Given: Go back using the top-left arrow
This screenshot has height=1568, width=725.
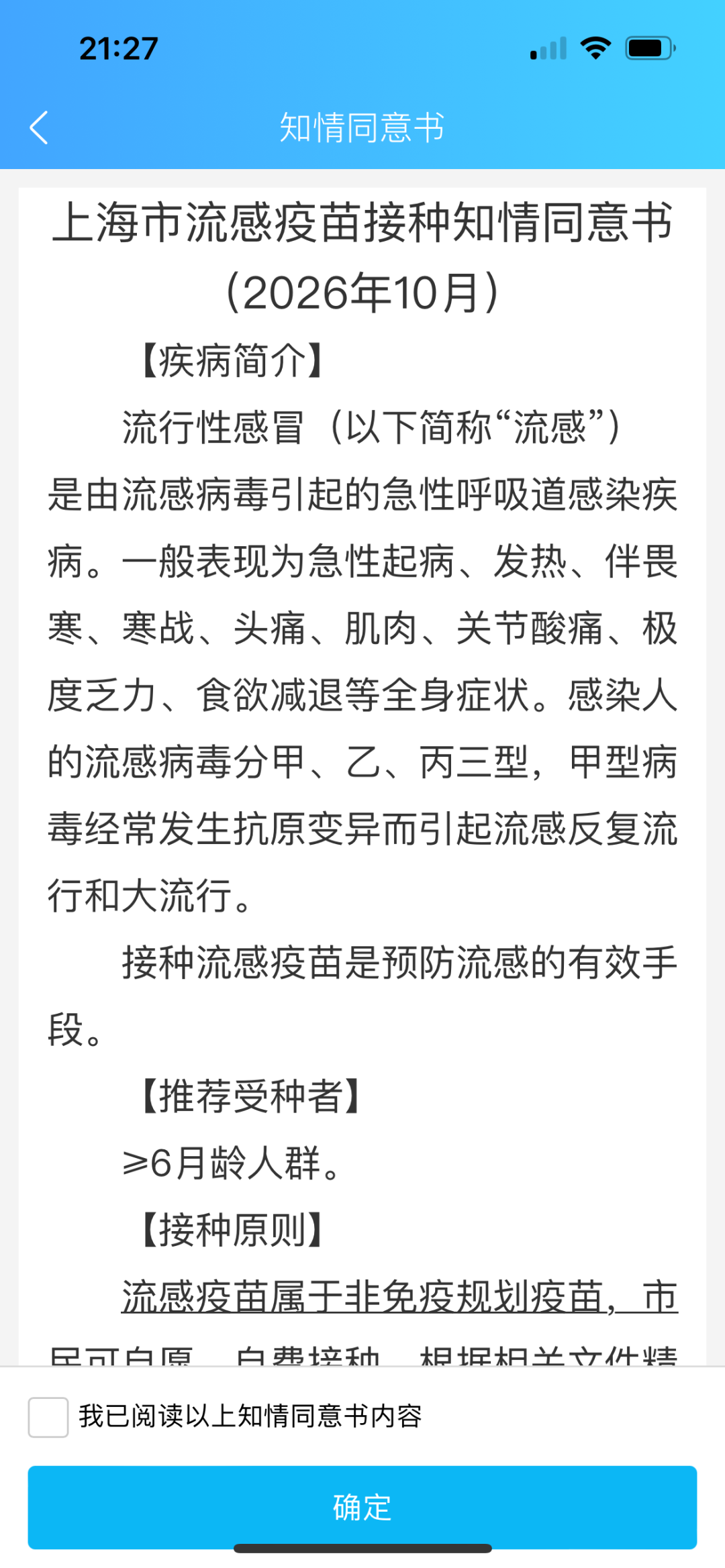Looking at the screenshot, I should click(x=39, y=127).
